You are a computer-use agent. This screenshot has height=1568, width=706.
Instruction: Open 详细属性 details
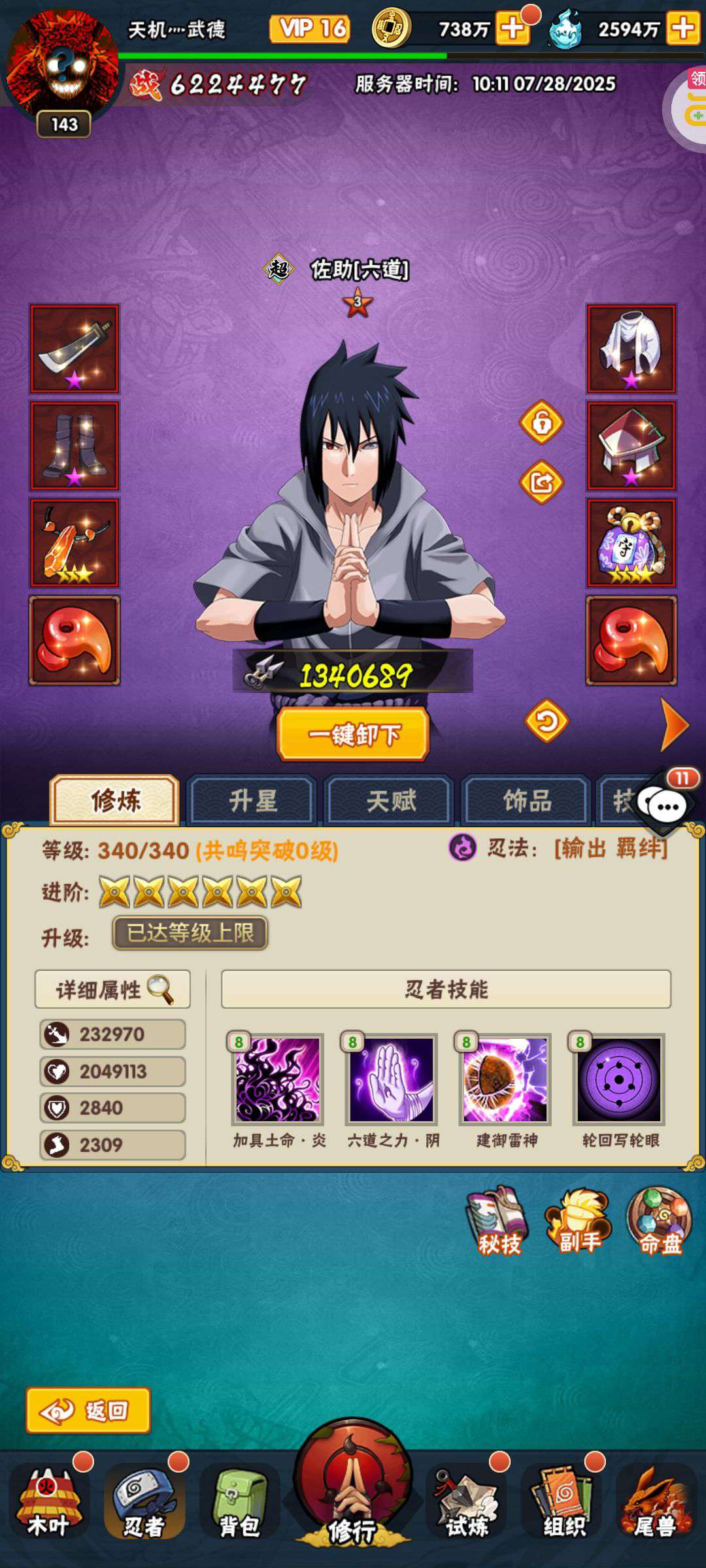click(112, 989)
